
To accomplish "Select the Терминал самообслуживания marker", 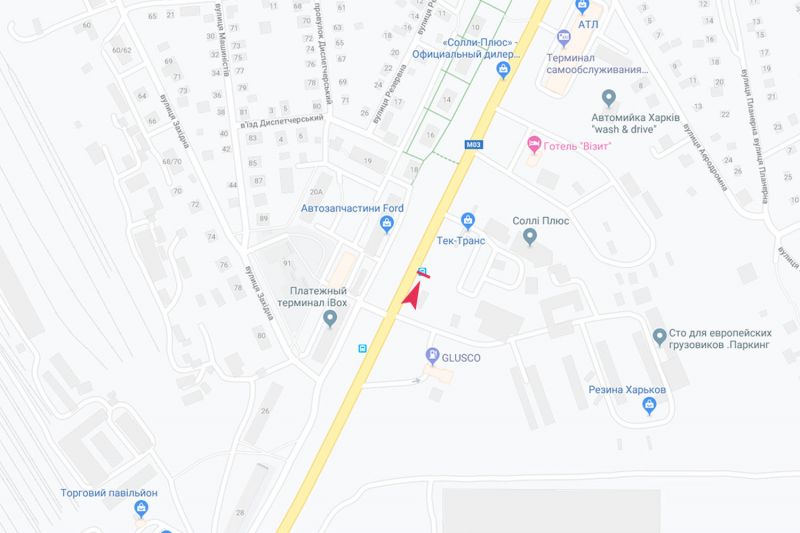I will [563, 40].
